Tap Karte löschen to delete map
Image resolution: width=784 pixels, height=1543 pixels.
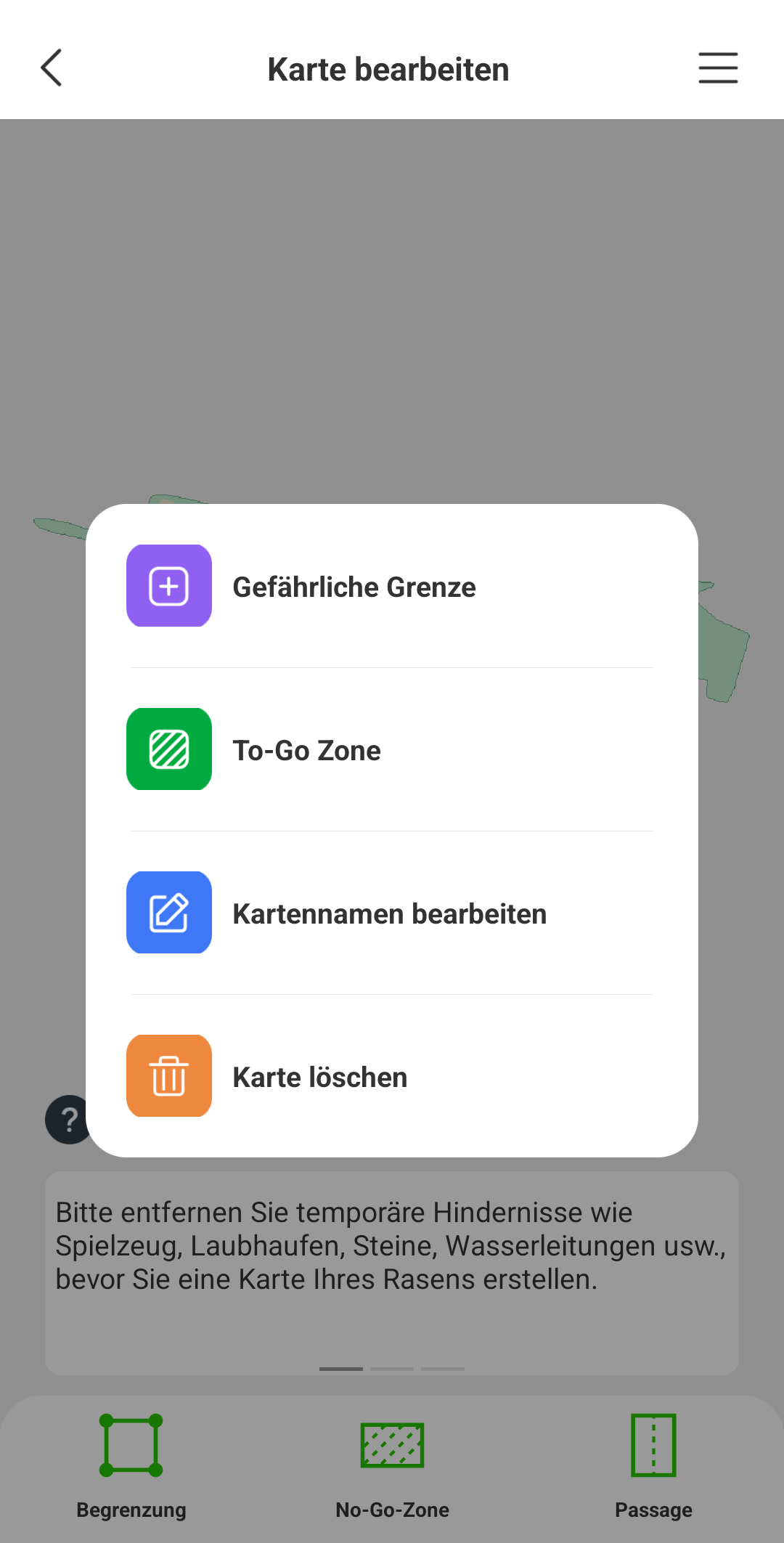(x=392, y=1076)
